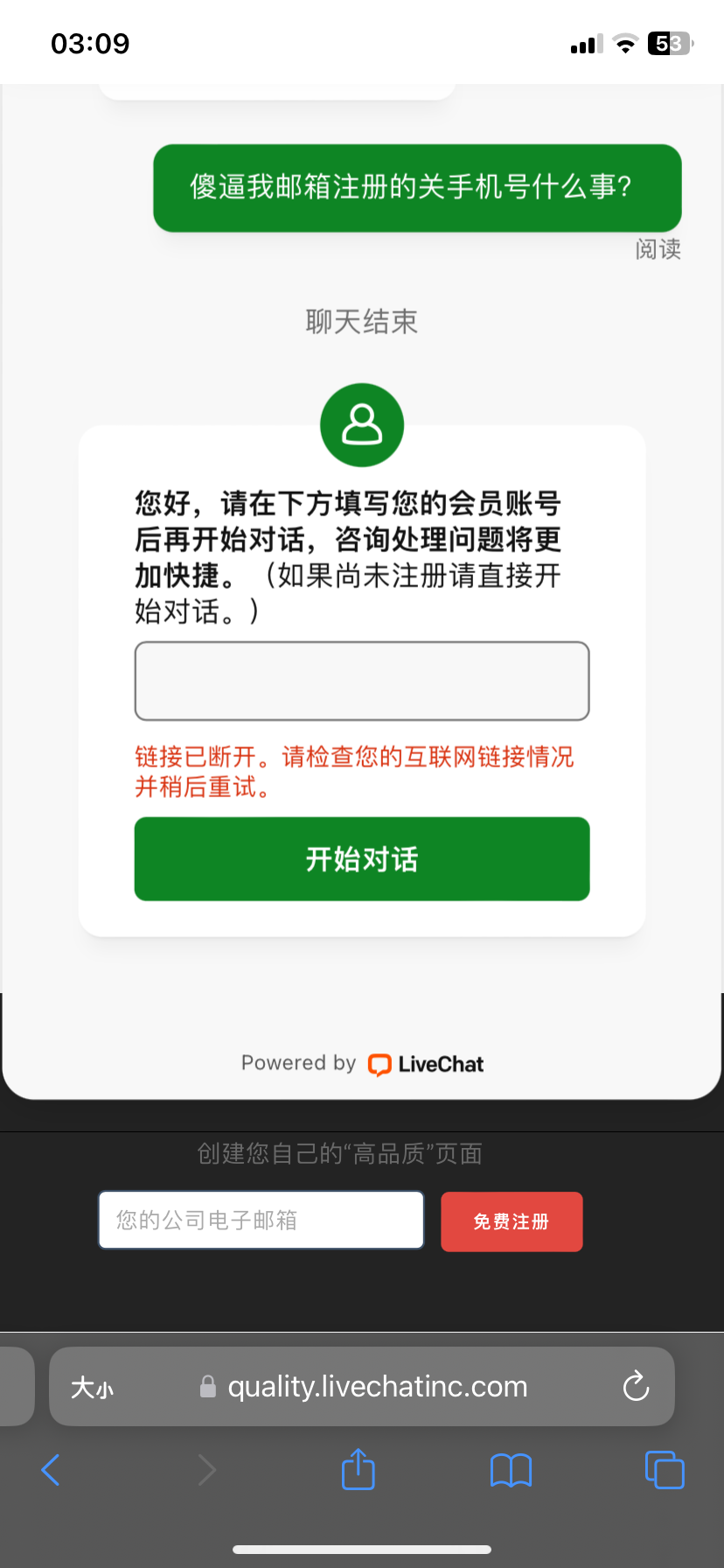Image resolution: width=724 pixels, height=1568 pixels.
Task: Tap the address bar URL
Action: 377,1386
